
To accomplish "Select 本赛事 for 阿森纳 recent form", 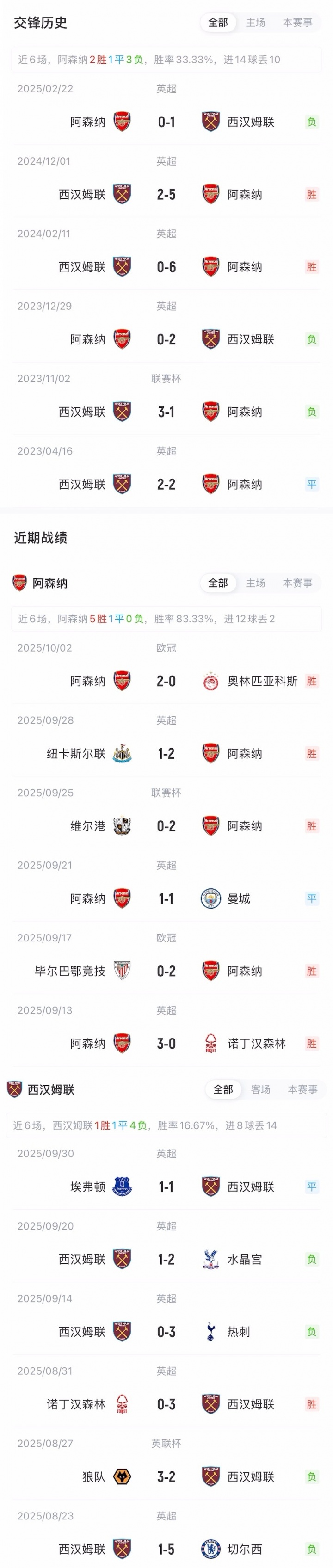I will [297, 583].
